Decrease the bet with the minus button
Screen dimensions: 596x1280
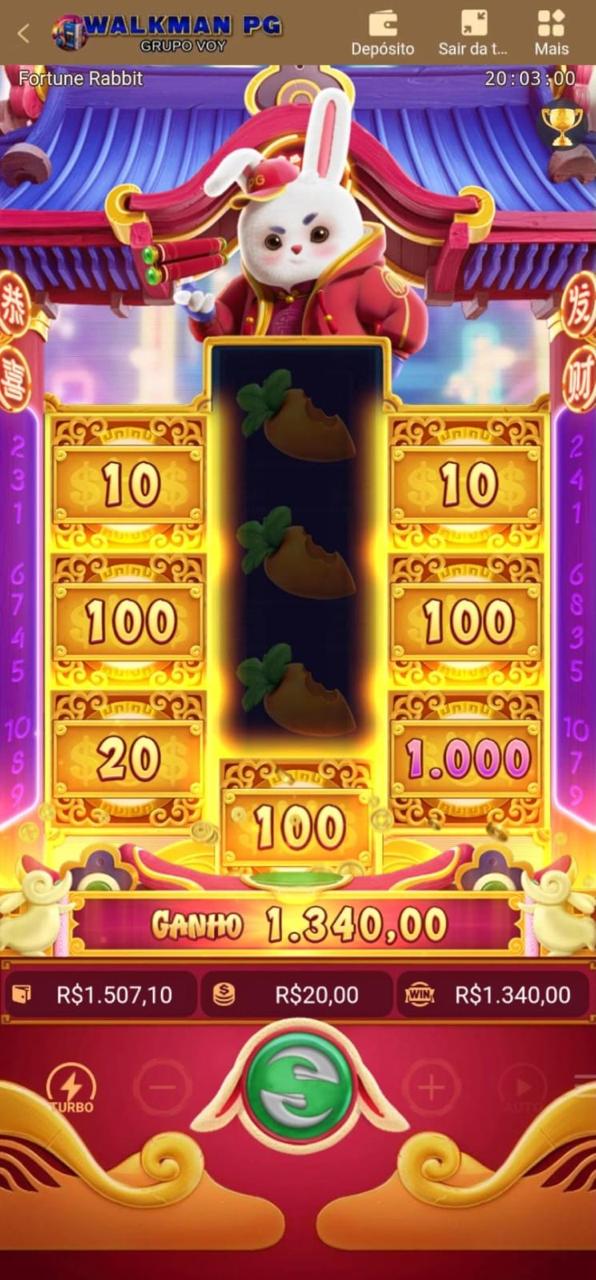163,1086
